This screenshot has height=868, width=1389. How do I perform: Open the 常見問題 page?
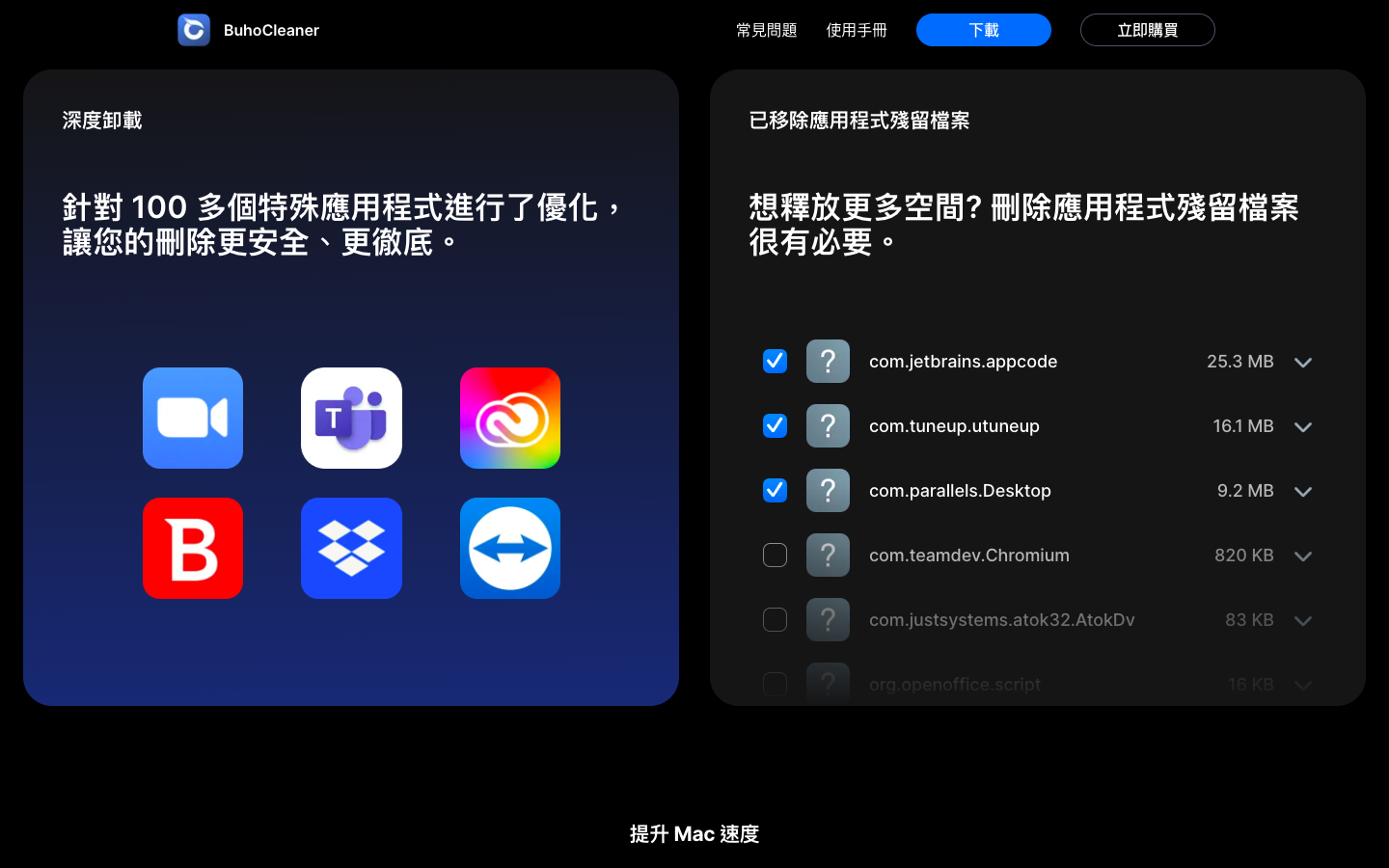coord(766,30)
